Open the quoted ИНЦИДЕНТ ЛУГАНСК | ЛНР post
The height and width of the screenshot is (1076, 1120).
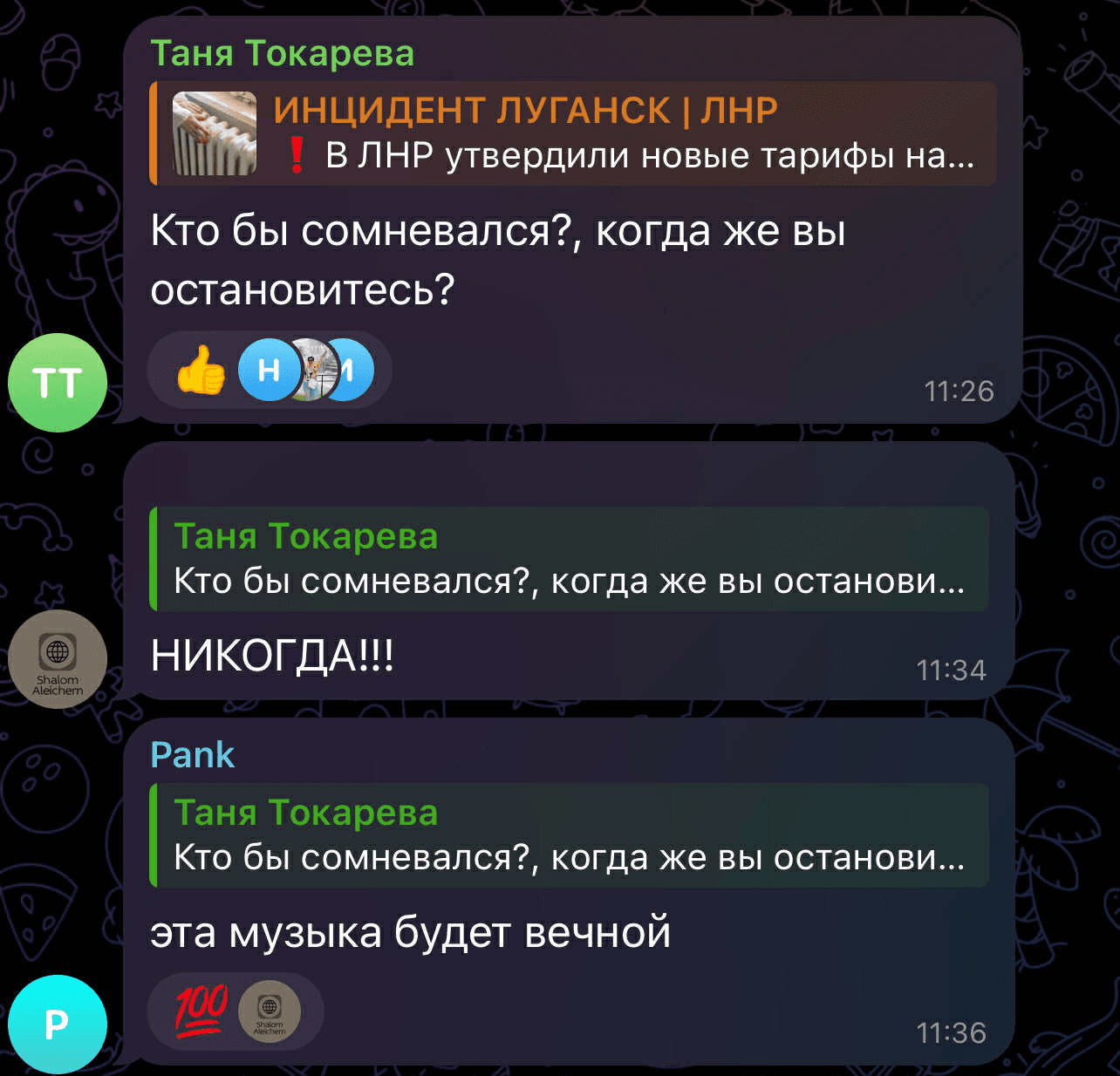(x=573, y=133)
